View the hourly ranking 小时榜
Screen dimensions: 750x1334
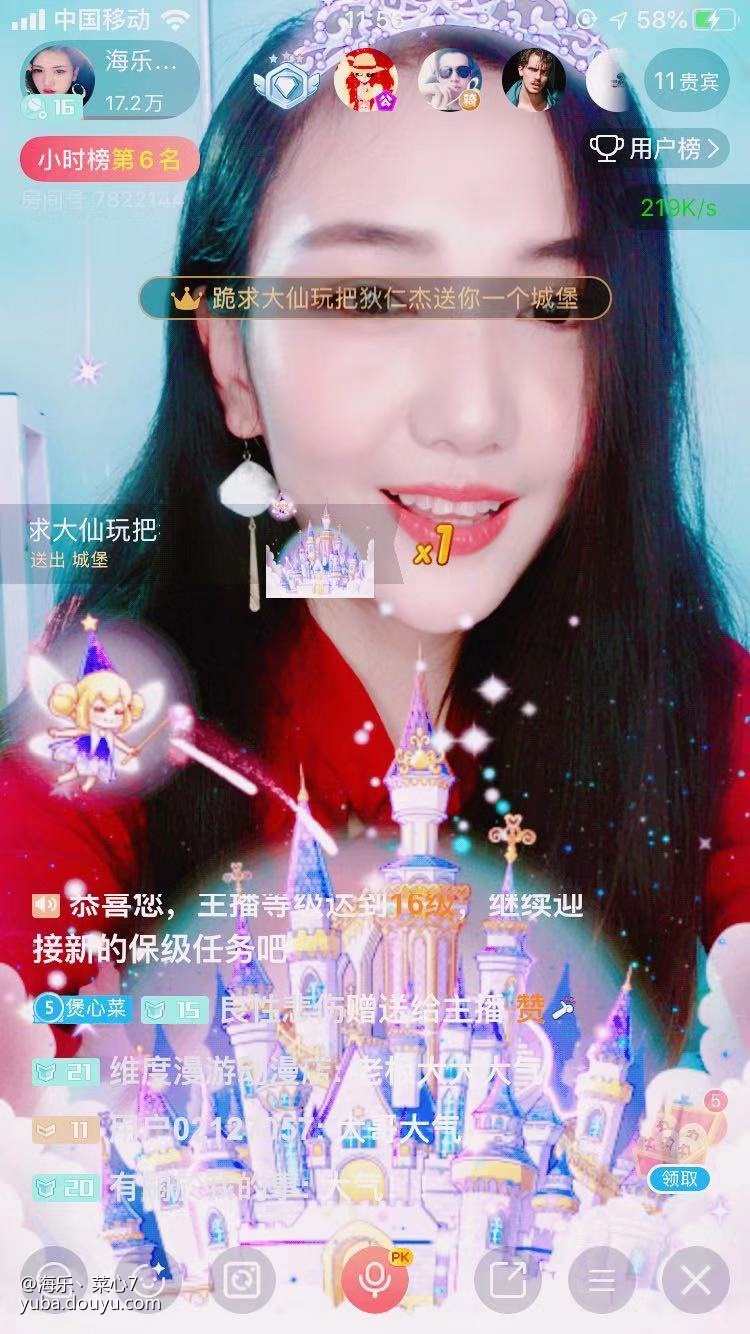[109, 159]
